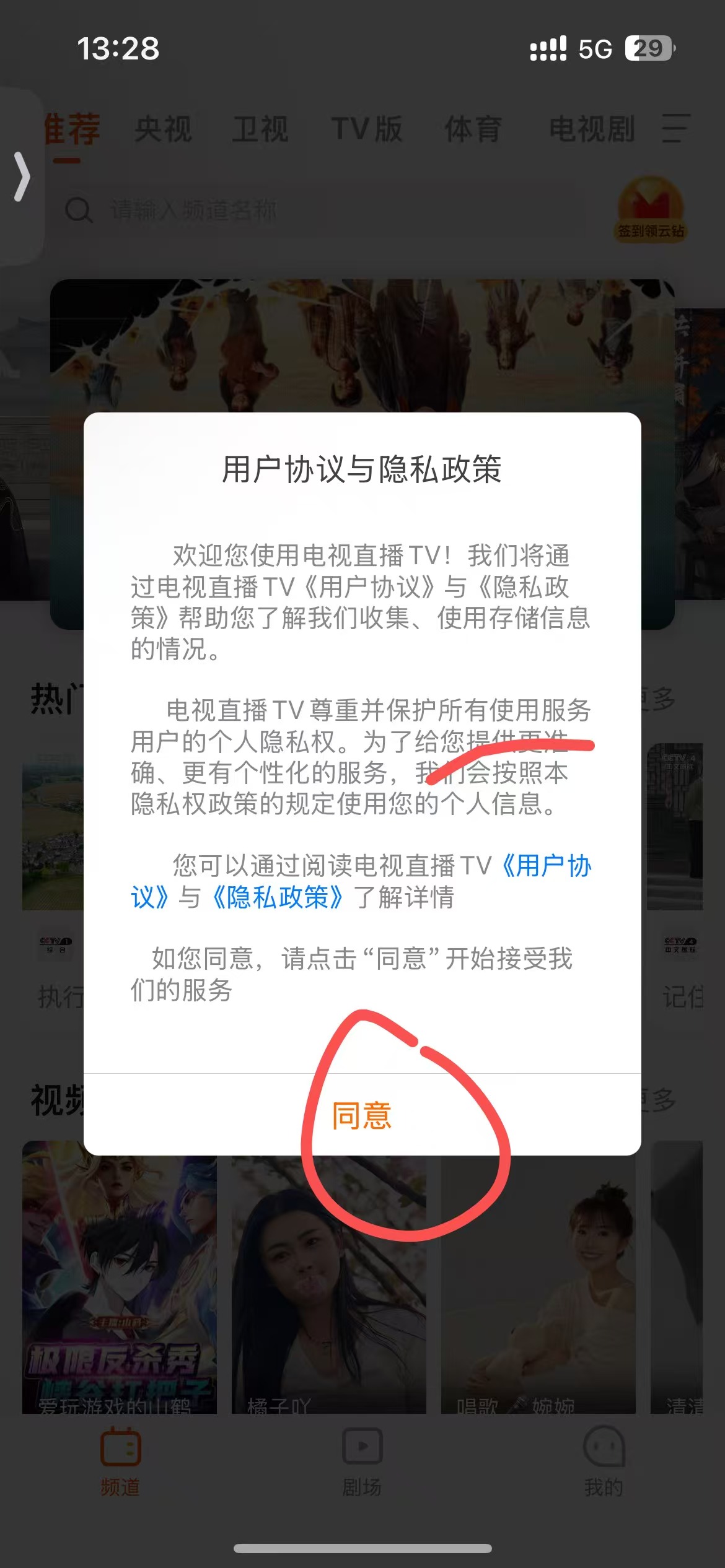Open the 《用户协议》 link

click(544, 866)
